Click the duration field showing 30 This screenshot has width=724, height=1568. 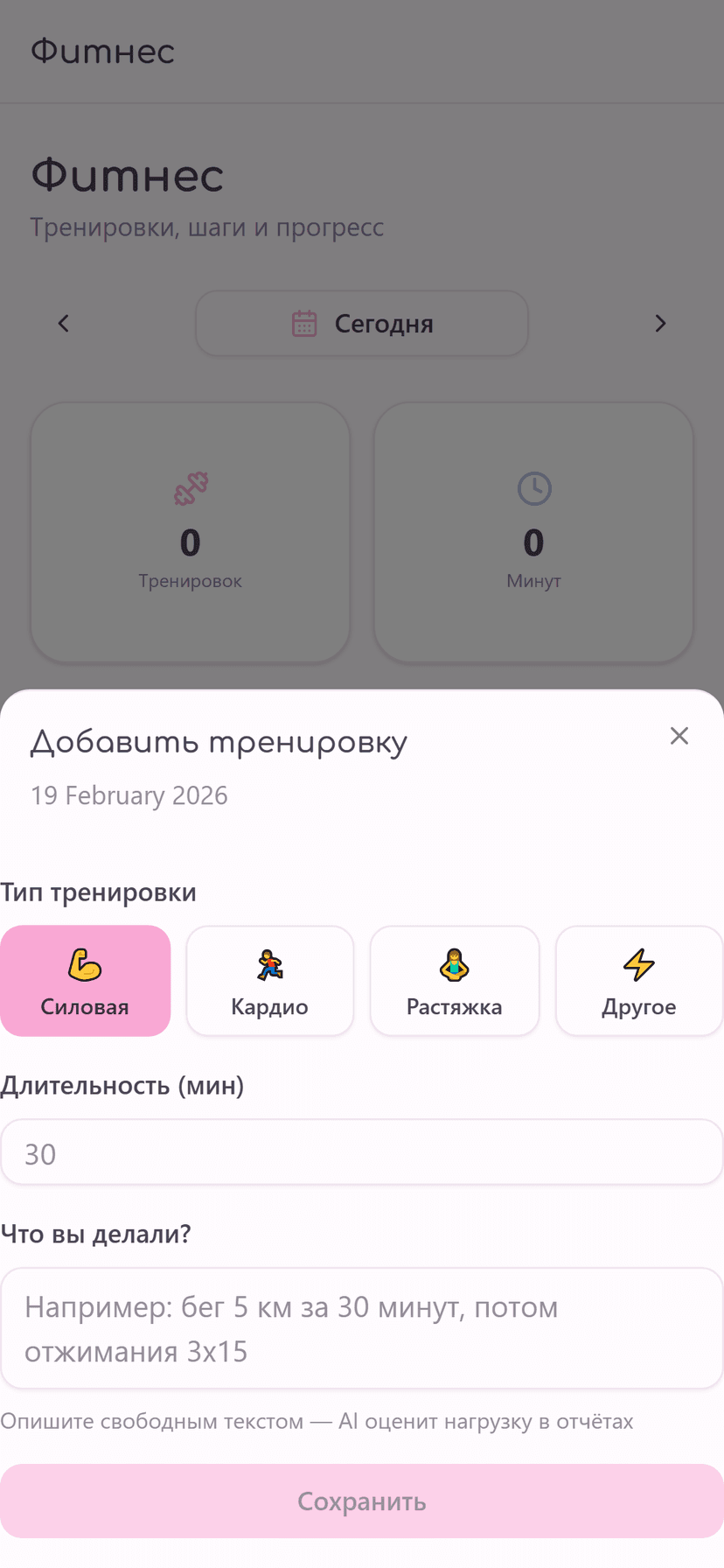coord(362,1152)
